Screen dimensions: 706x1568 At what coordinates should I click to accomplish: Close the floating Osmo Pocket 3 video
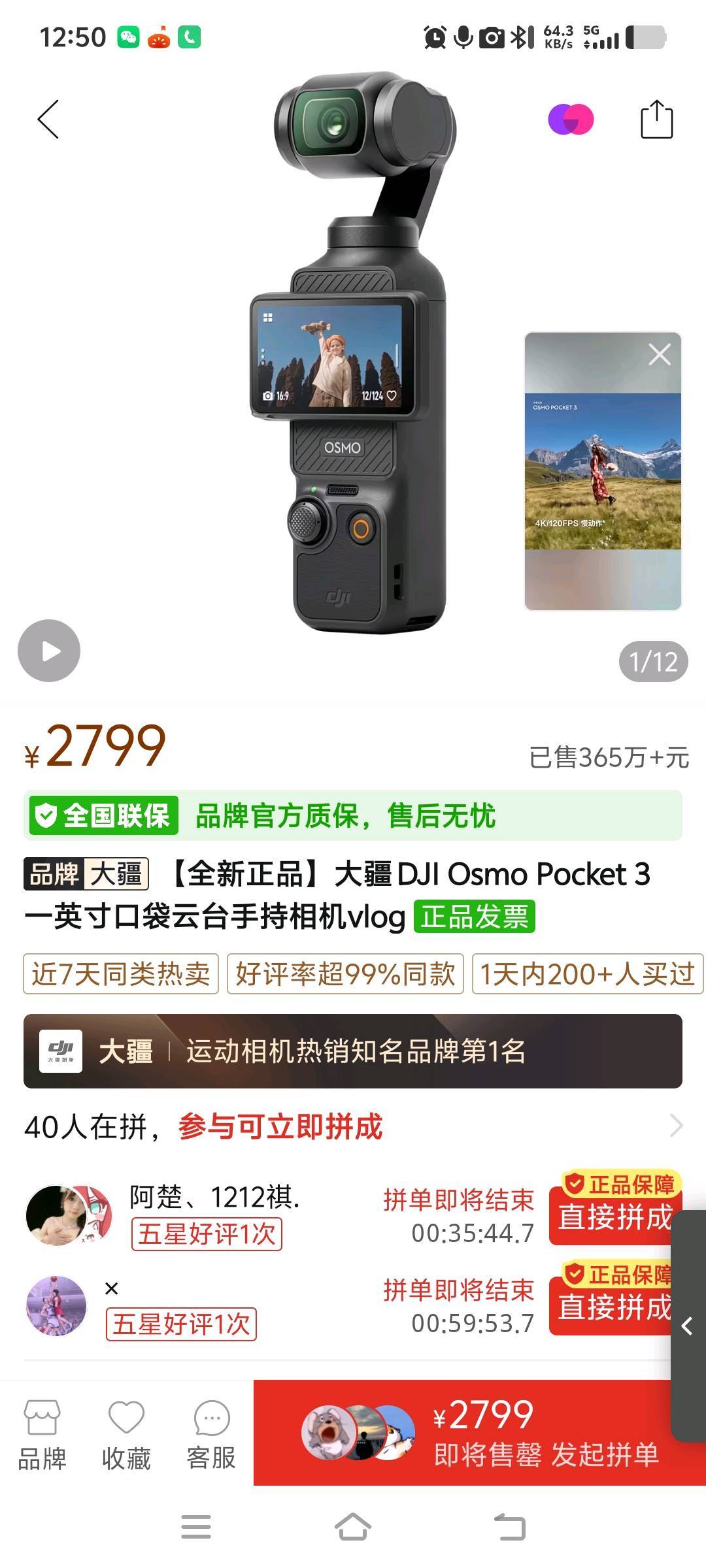point(659,355)
